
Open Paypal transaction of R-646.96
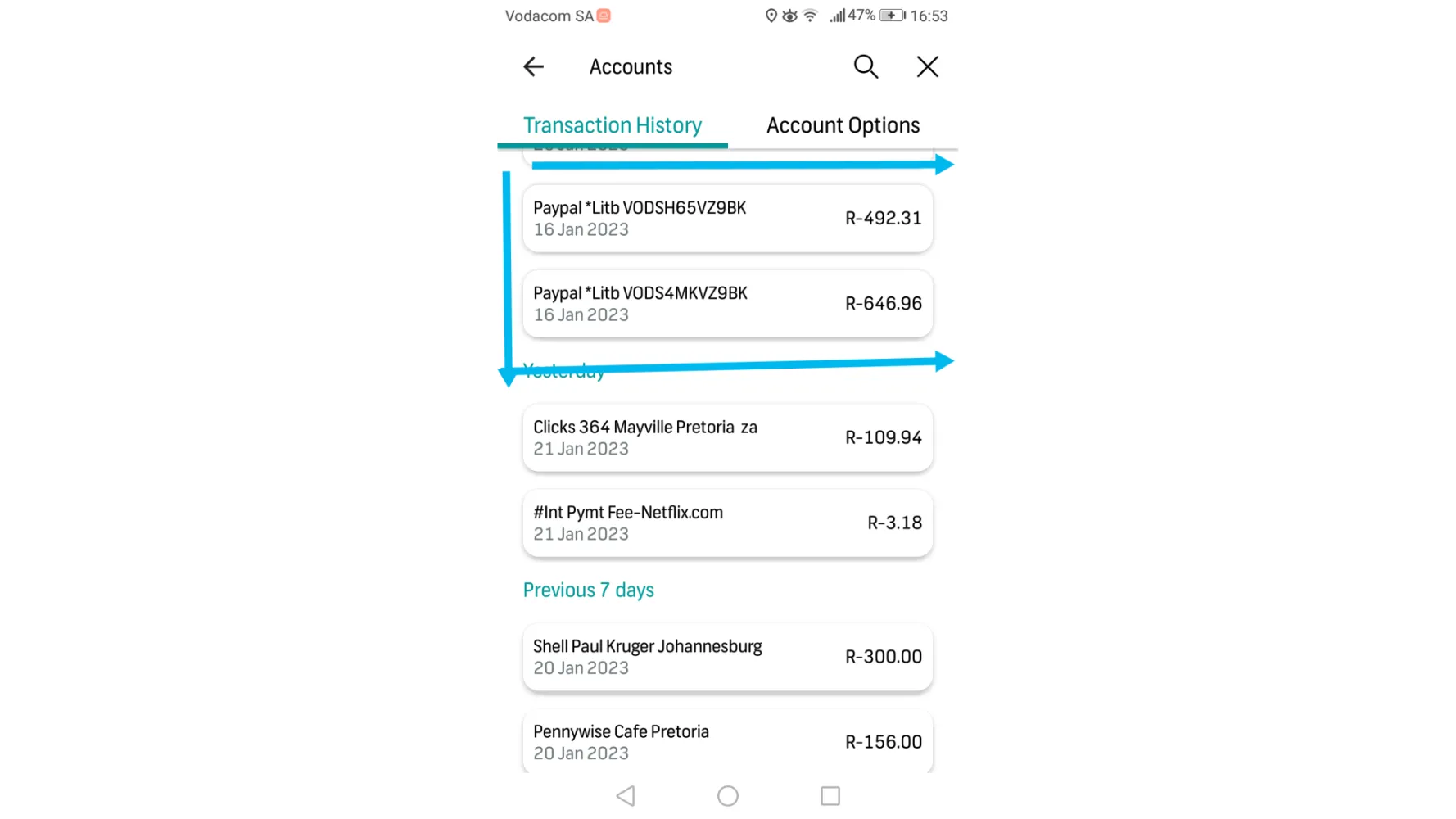tap(727, 304)
